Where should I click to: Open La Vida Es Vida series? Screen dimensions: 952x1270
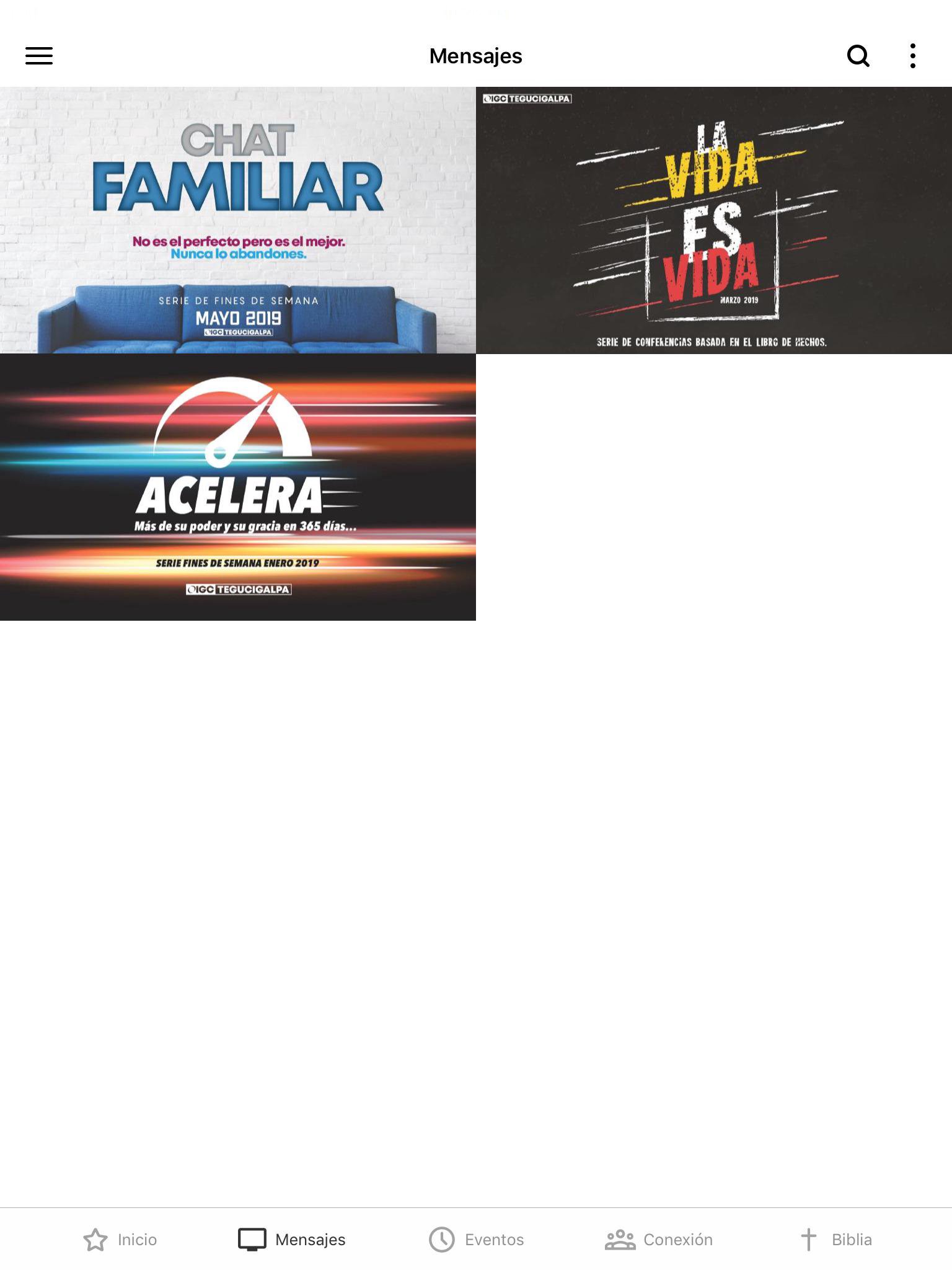point(714,220)
